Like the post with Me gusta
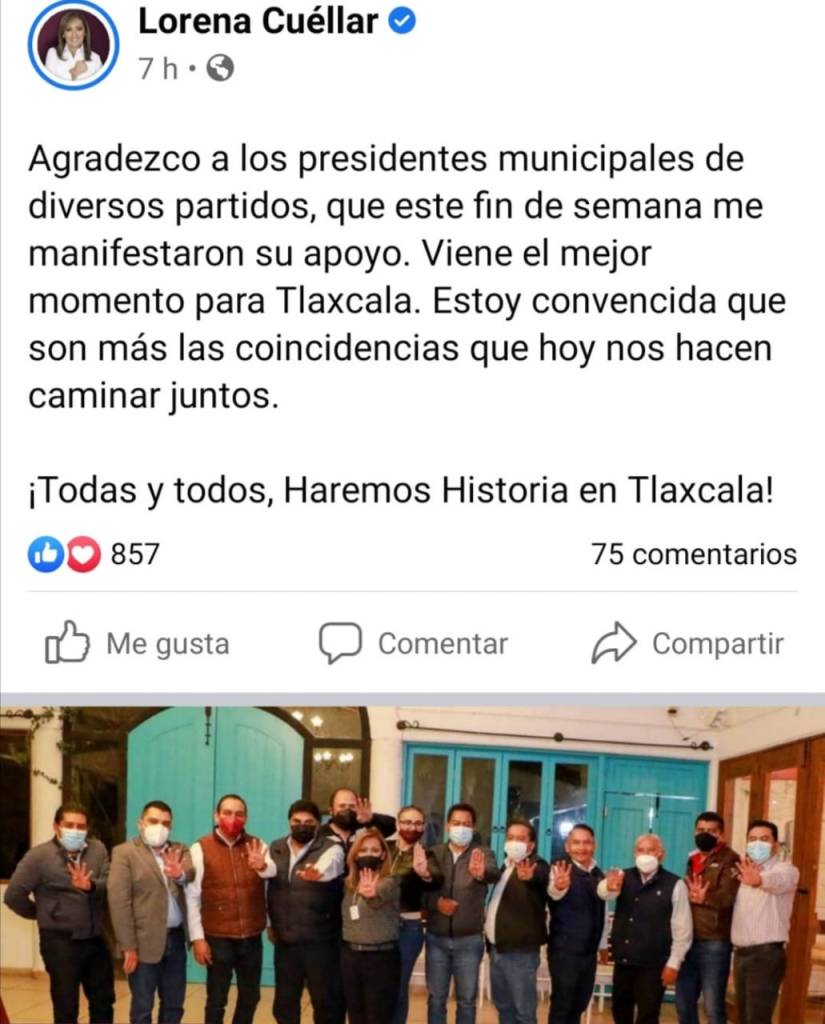 [138, 644]
